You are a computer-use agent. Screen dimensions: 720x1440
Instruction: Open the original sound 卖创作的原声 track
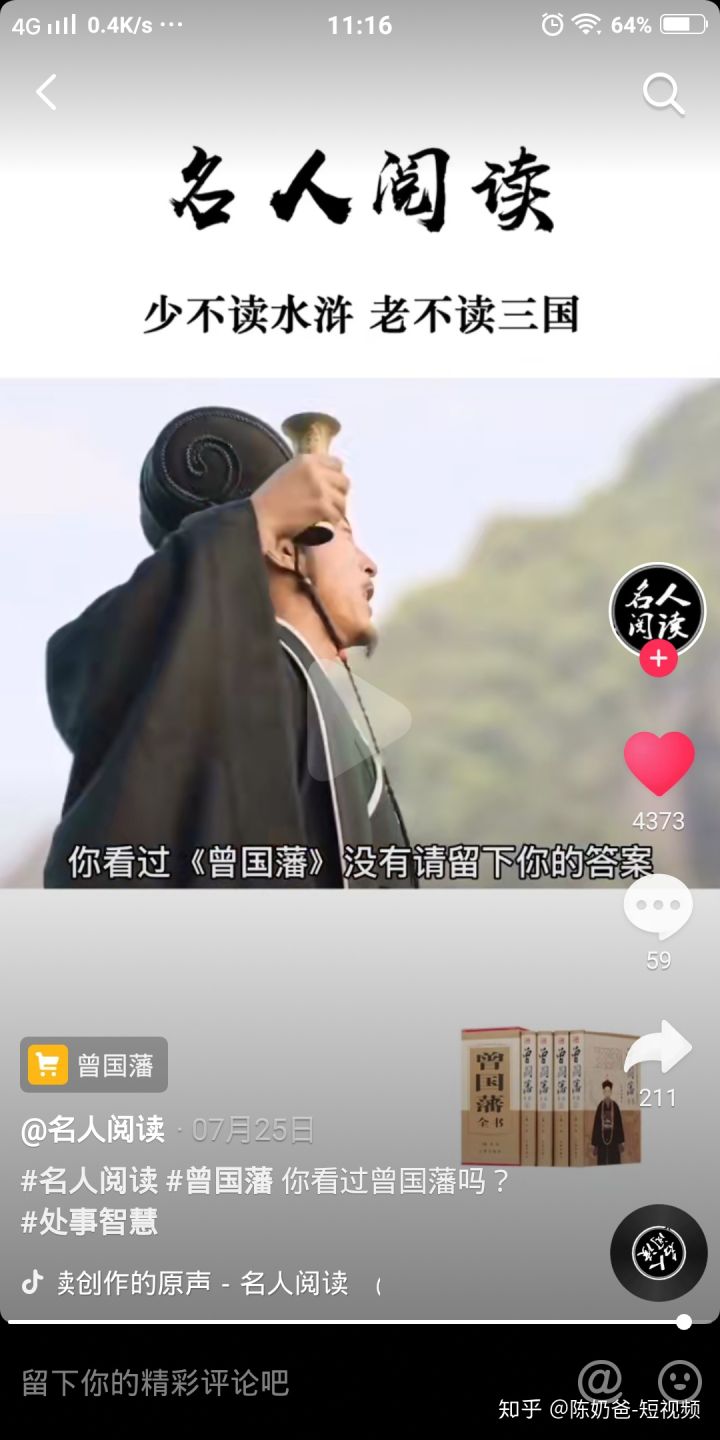(200, 1283)
